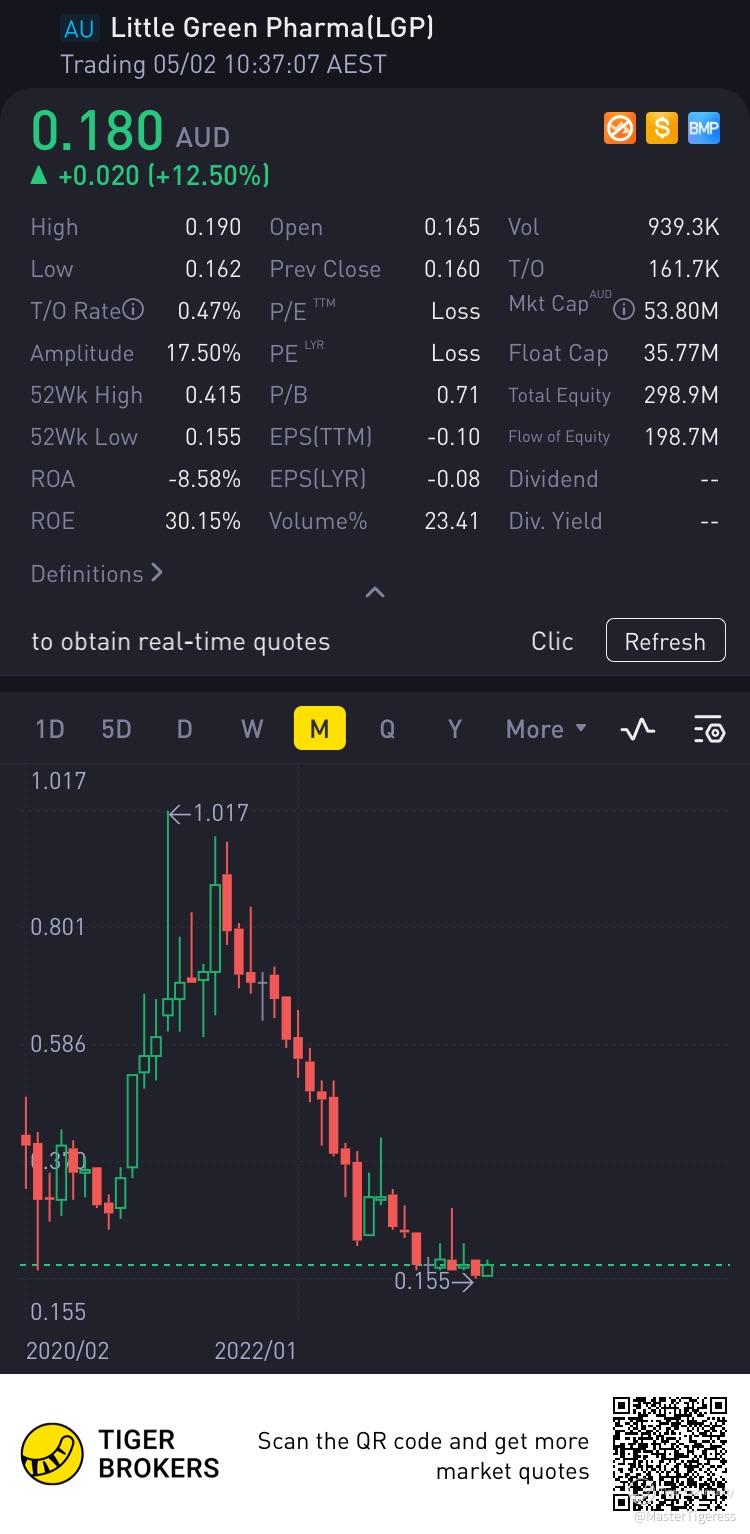This screenshot has width=750, height=1534.
Task: Select the yearly Y chart period
Action: click(x=454, y=729)
